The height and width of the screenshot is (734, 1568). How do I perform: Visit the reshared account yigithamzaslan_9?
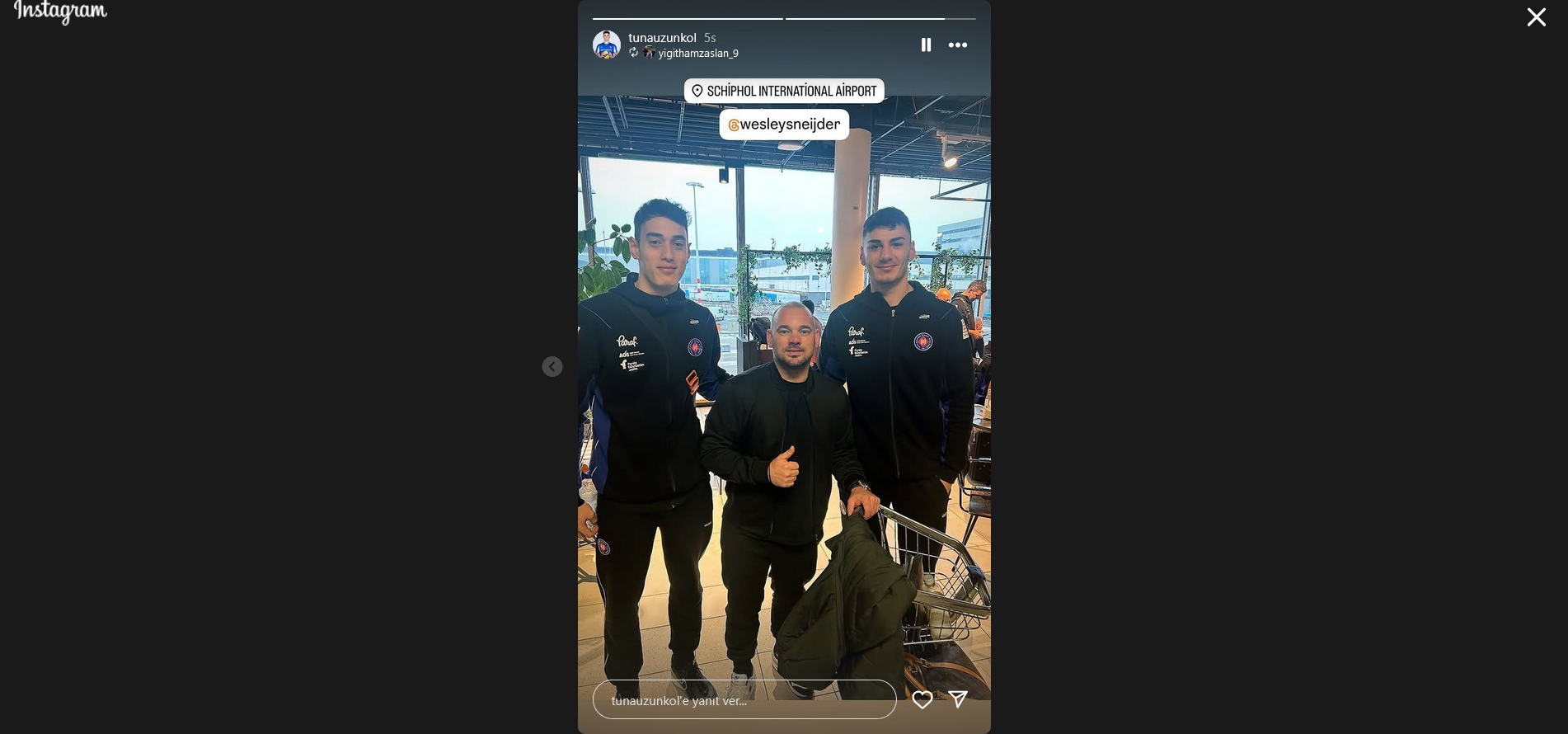(x=697, y=54)
